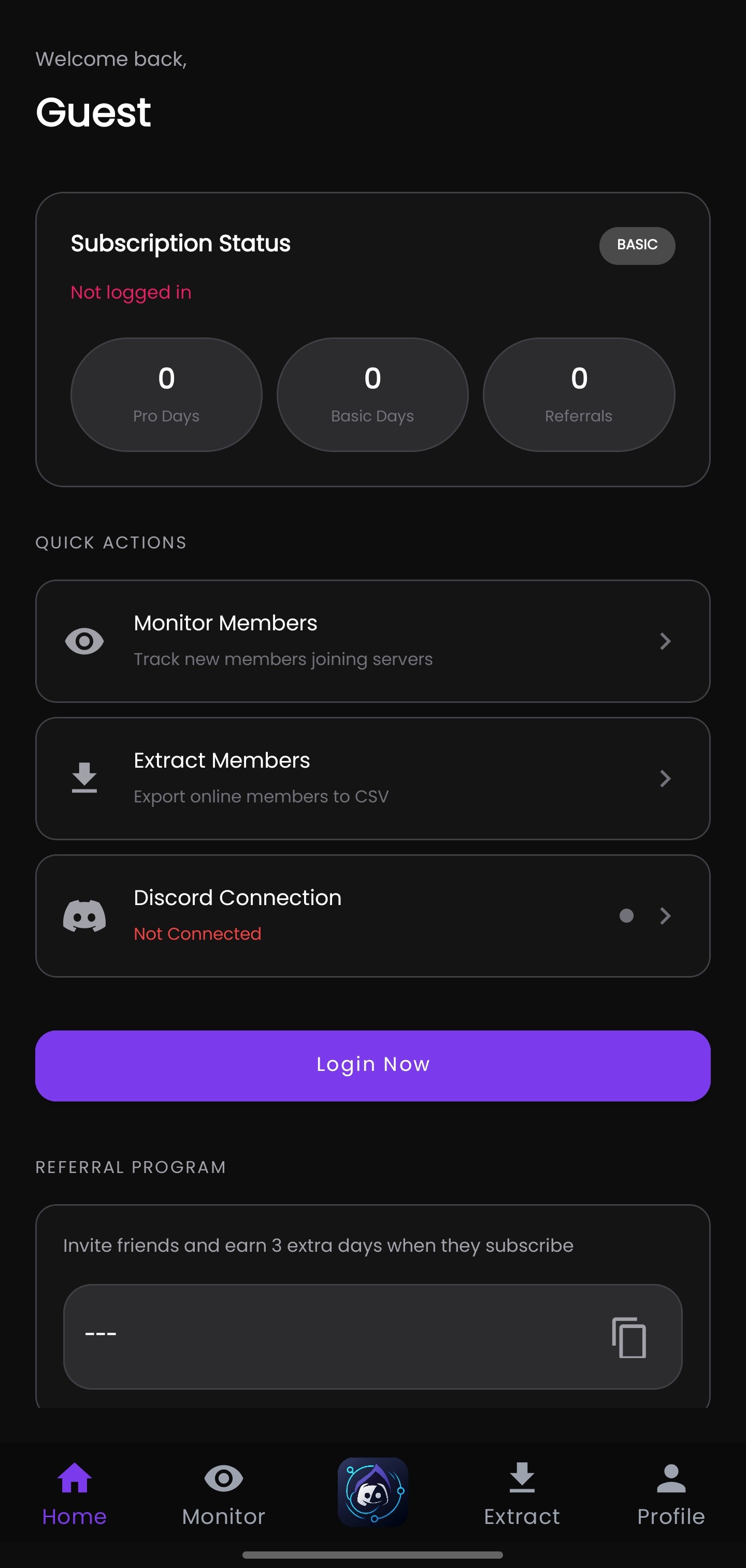Viewport: 746px width, 1568px height.
Task: Select the Referrals counter showing zero
Action: point(579,394)
